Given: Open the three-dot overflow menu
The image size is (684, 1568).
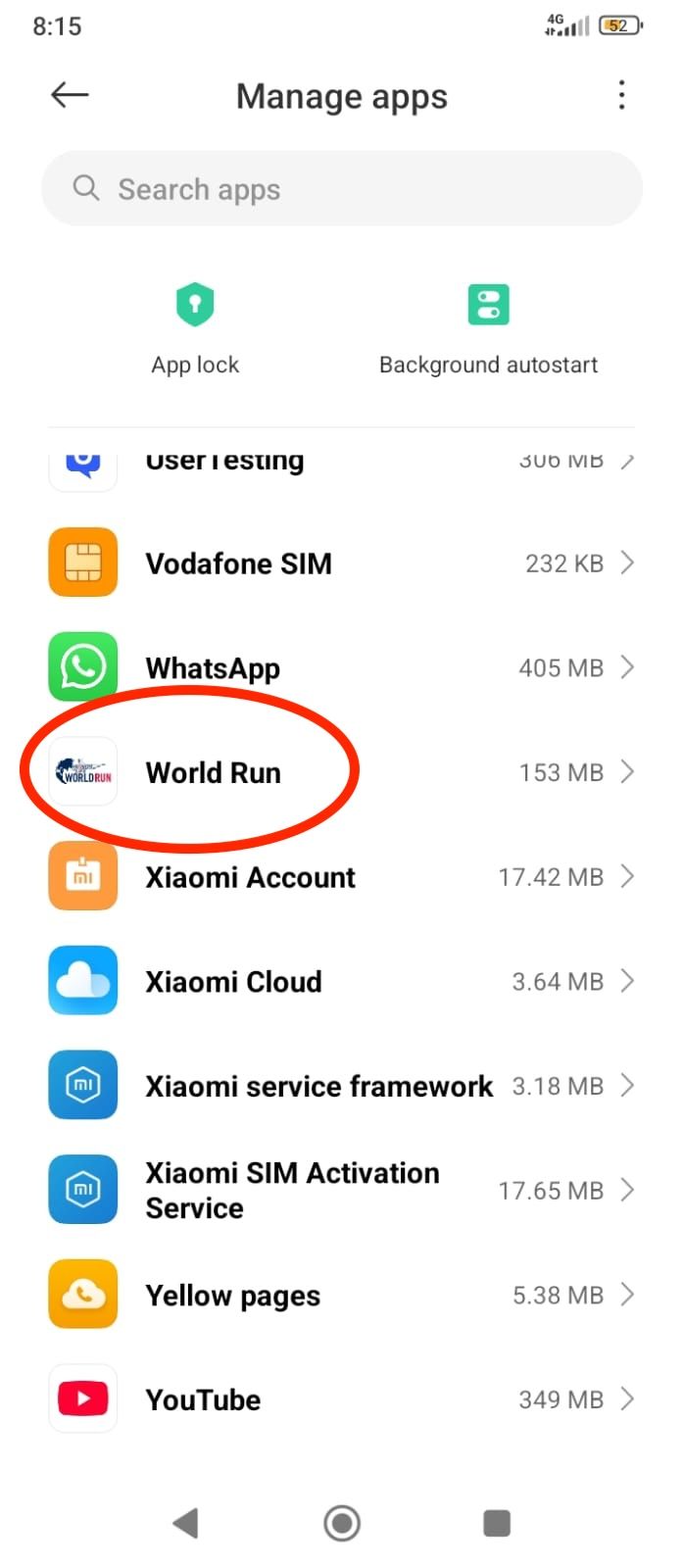Looking at the screenshot, I should click(x=621, y=95).
